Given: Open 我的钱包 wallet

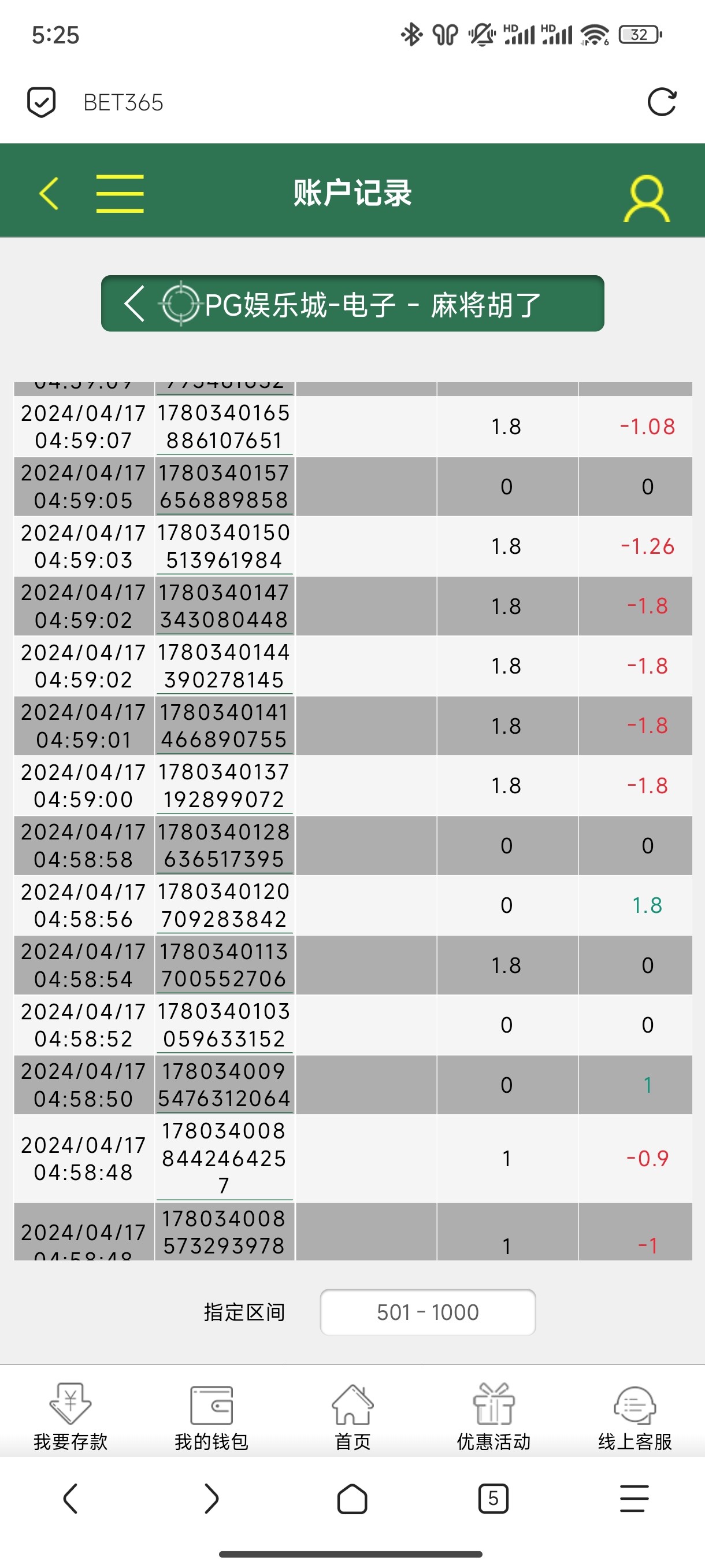Looking at the screenshot, I should [211, 1415].
